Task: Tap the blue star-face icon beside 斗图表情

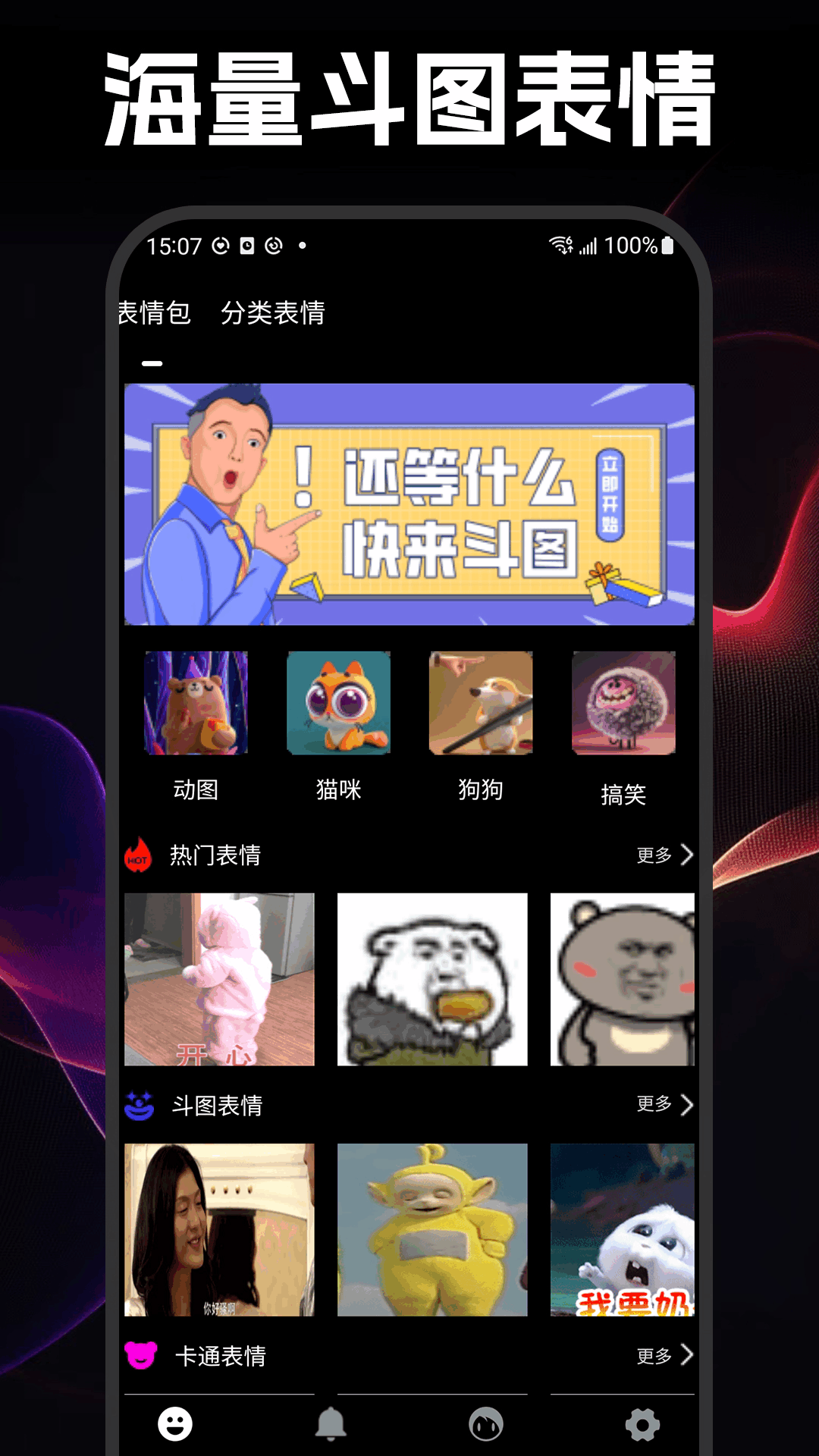Action: click(x=141, y=1107)
